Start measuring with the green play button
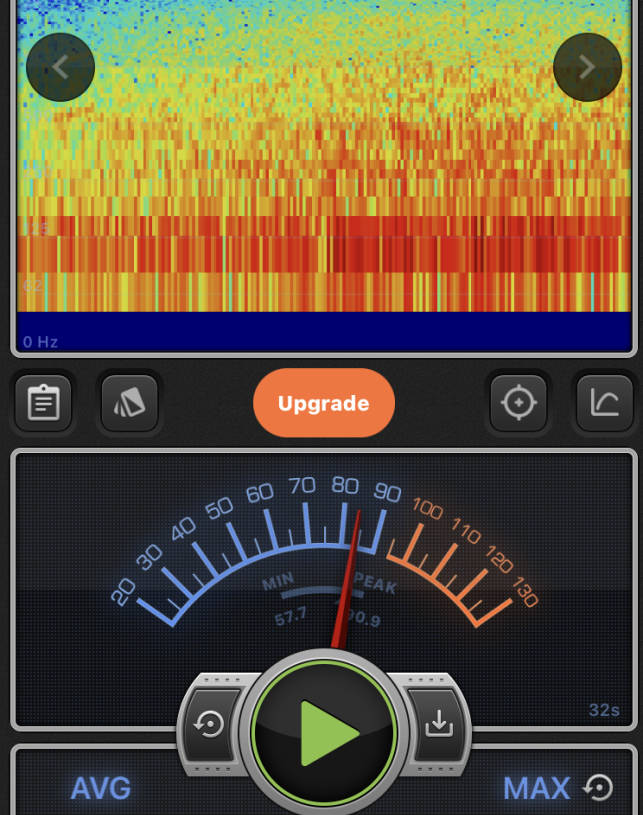 point(324,734)
